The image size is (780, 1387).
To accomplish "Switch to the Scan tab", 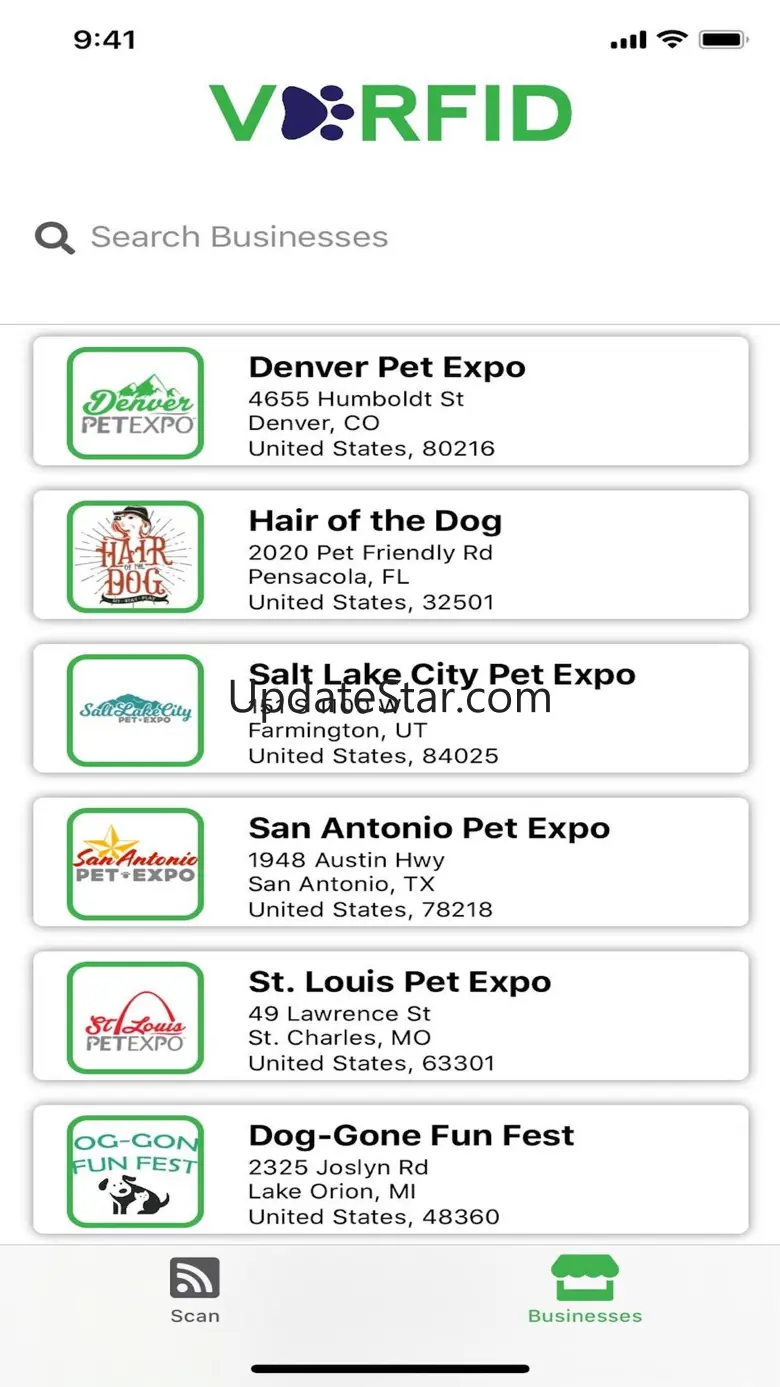I will 195,1291.
